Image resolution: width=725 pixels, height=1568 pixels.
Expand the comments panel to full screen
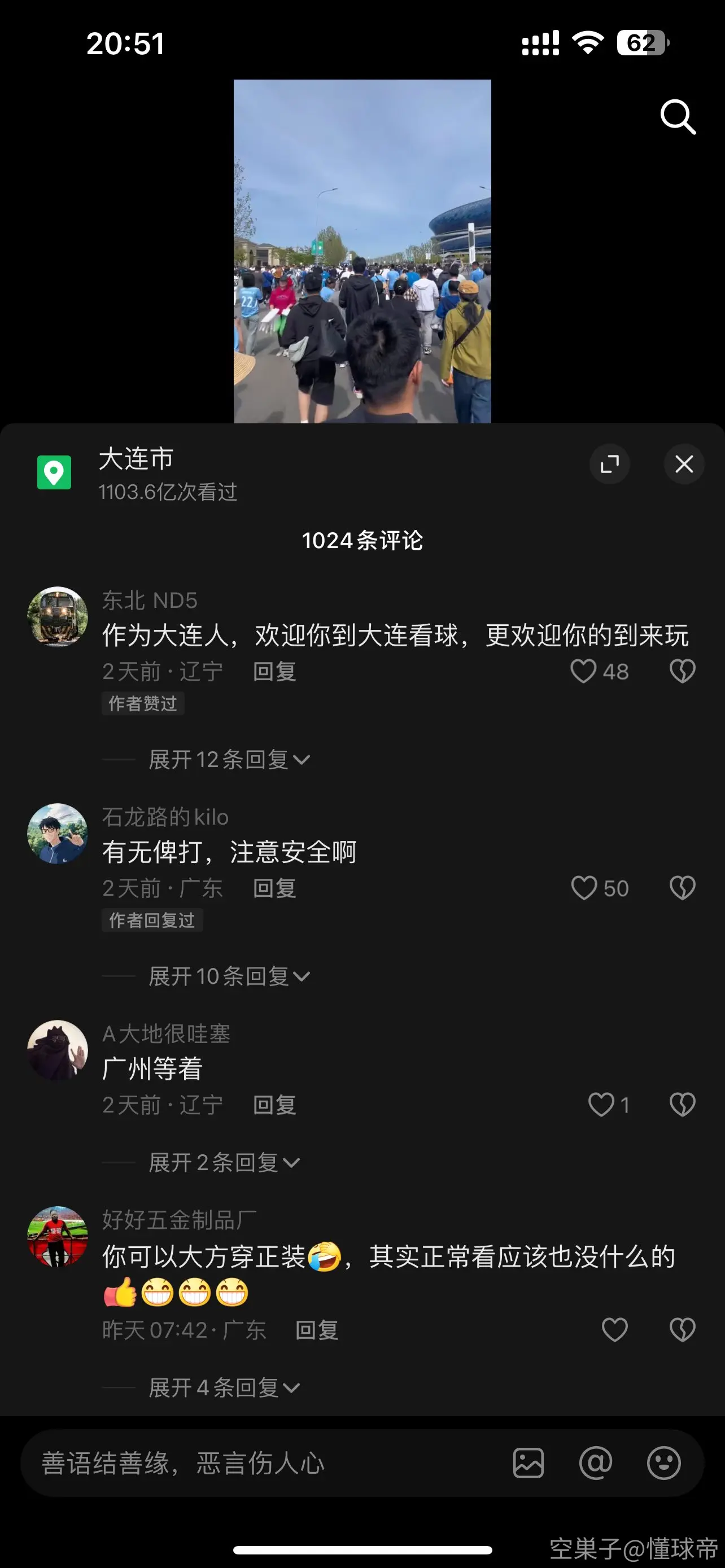coord(609,464)
